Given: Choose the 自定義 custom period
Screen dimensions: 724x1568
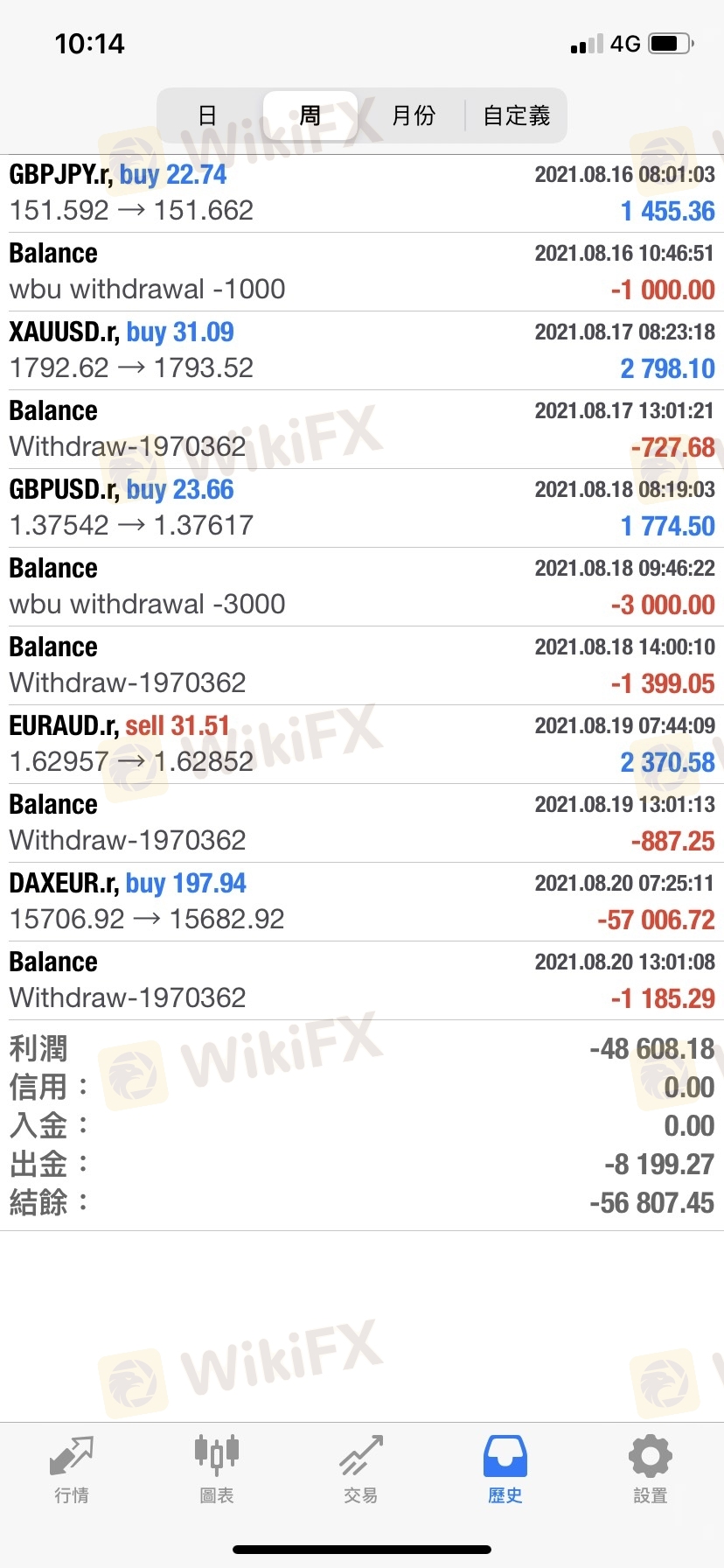Looking at the screenshot, I should point(516,115).
